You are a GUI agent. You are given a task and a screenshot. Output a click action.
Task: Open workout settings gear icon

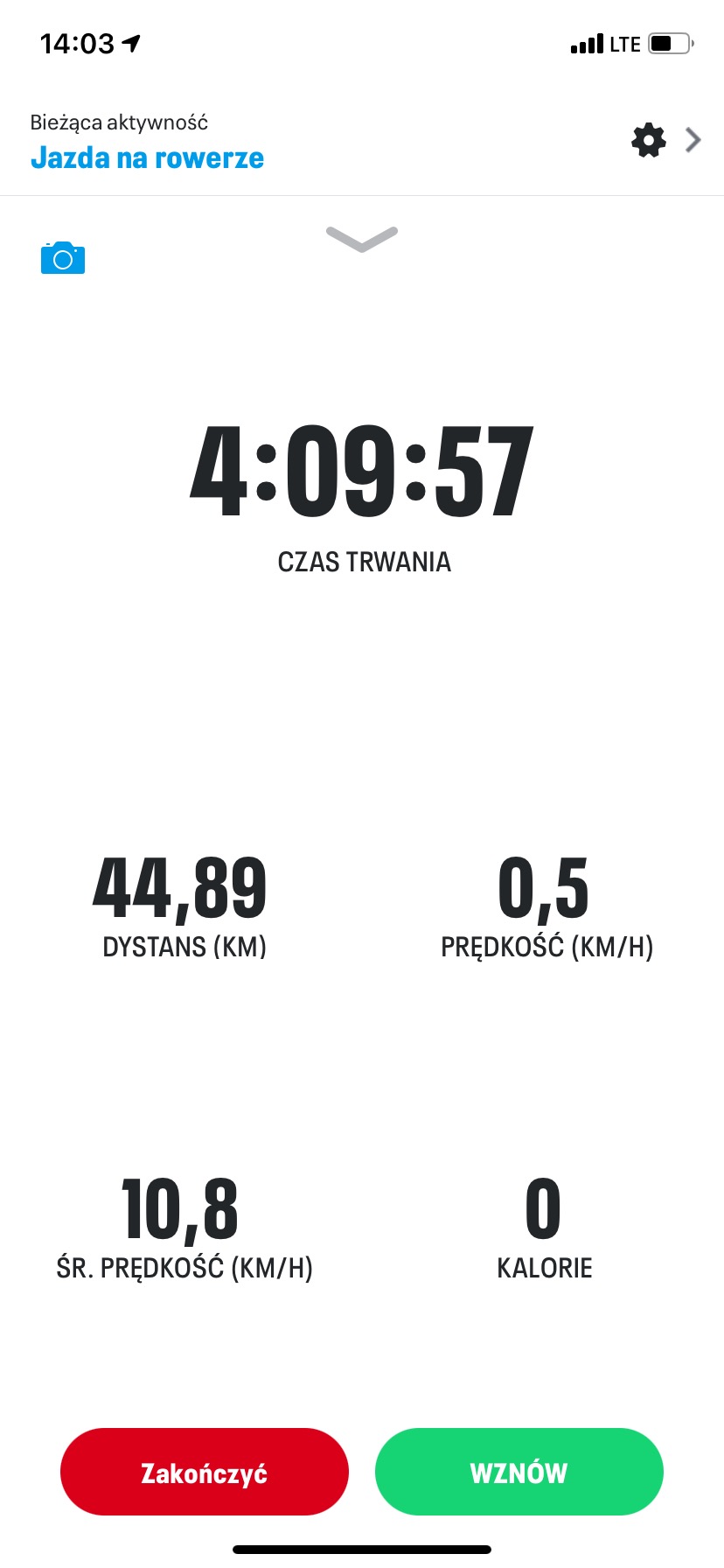[648, 140]
